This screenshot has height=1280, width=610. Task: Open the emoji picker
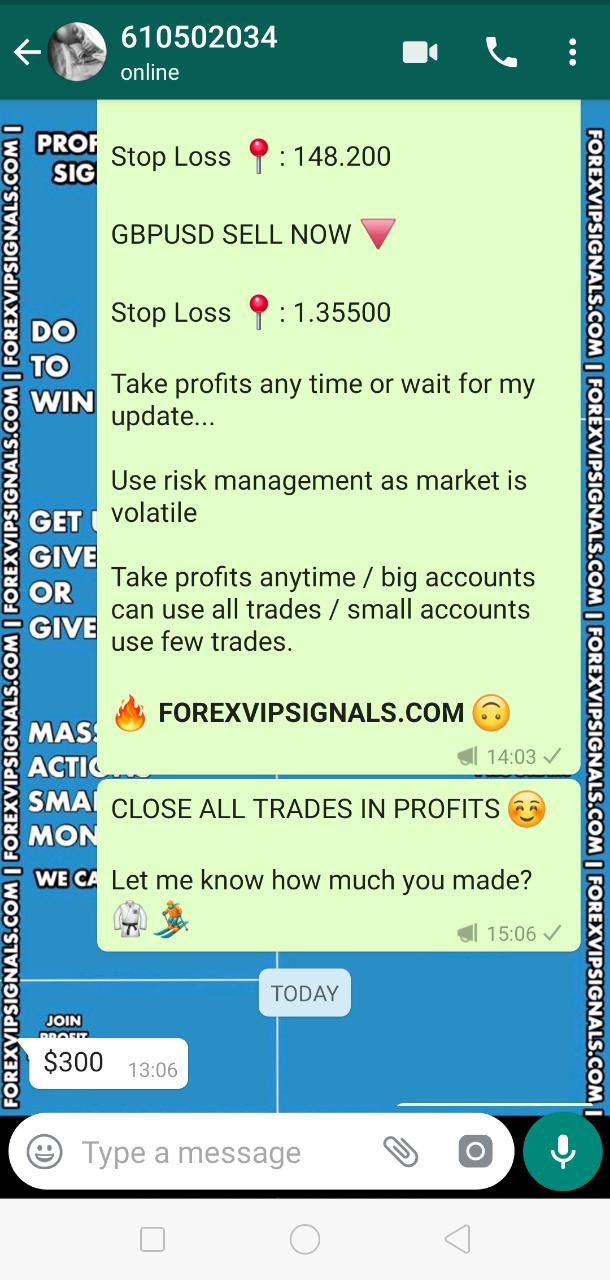44,1152
